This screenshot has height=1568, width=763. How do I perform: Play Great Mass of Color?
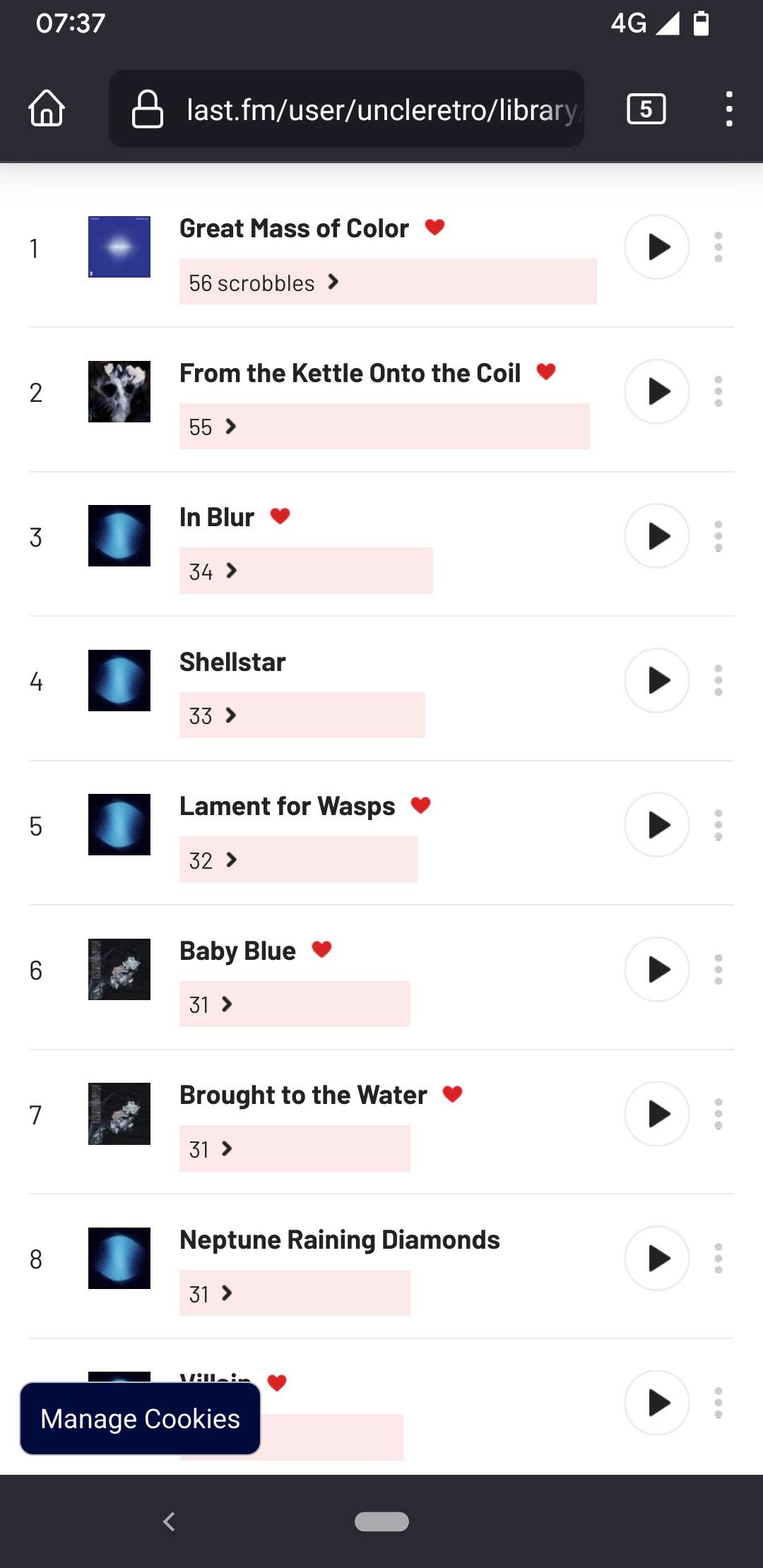(x=657, y=247)
